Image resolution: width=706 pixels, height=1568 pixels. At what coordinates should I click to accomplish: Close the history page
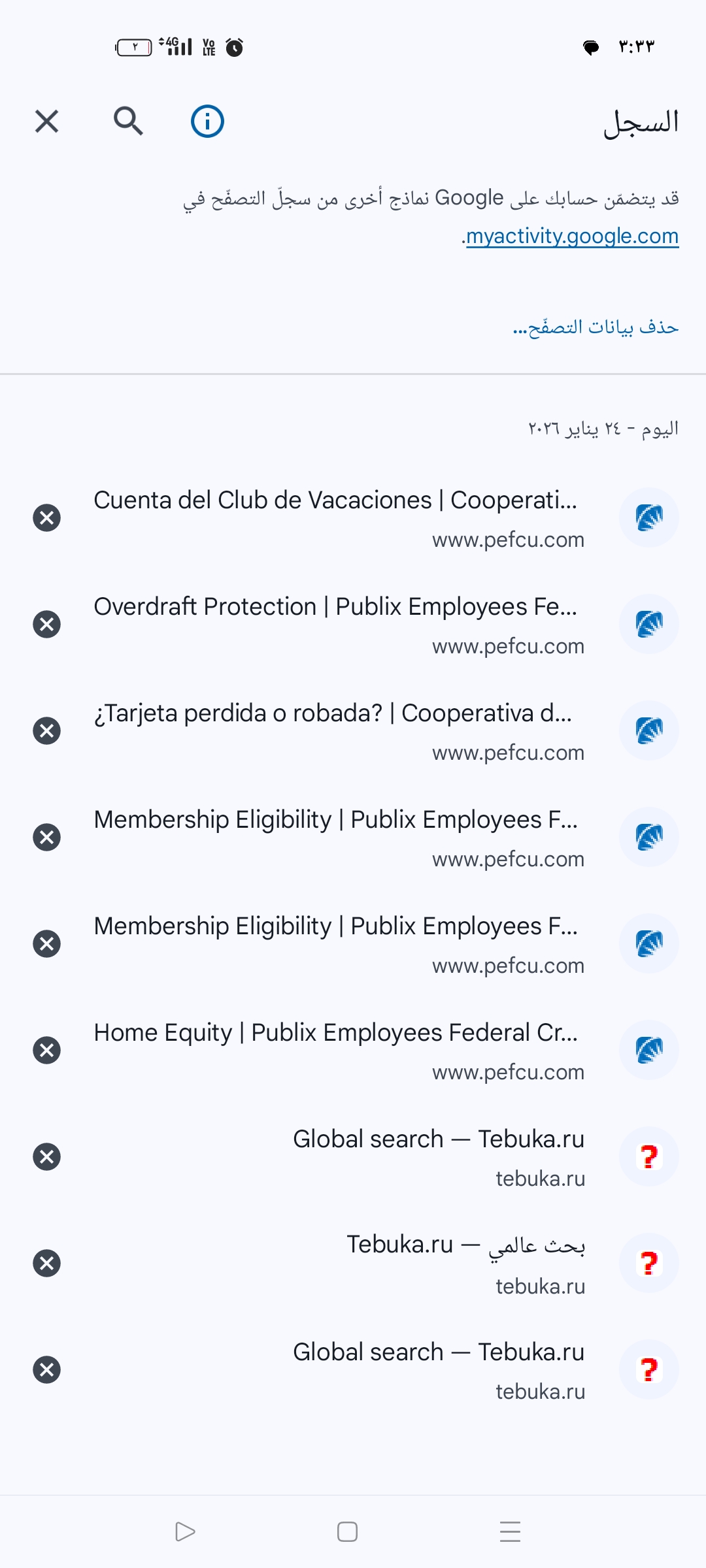coord(46,122)
